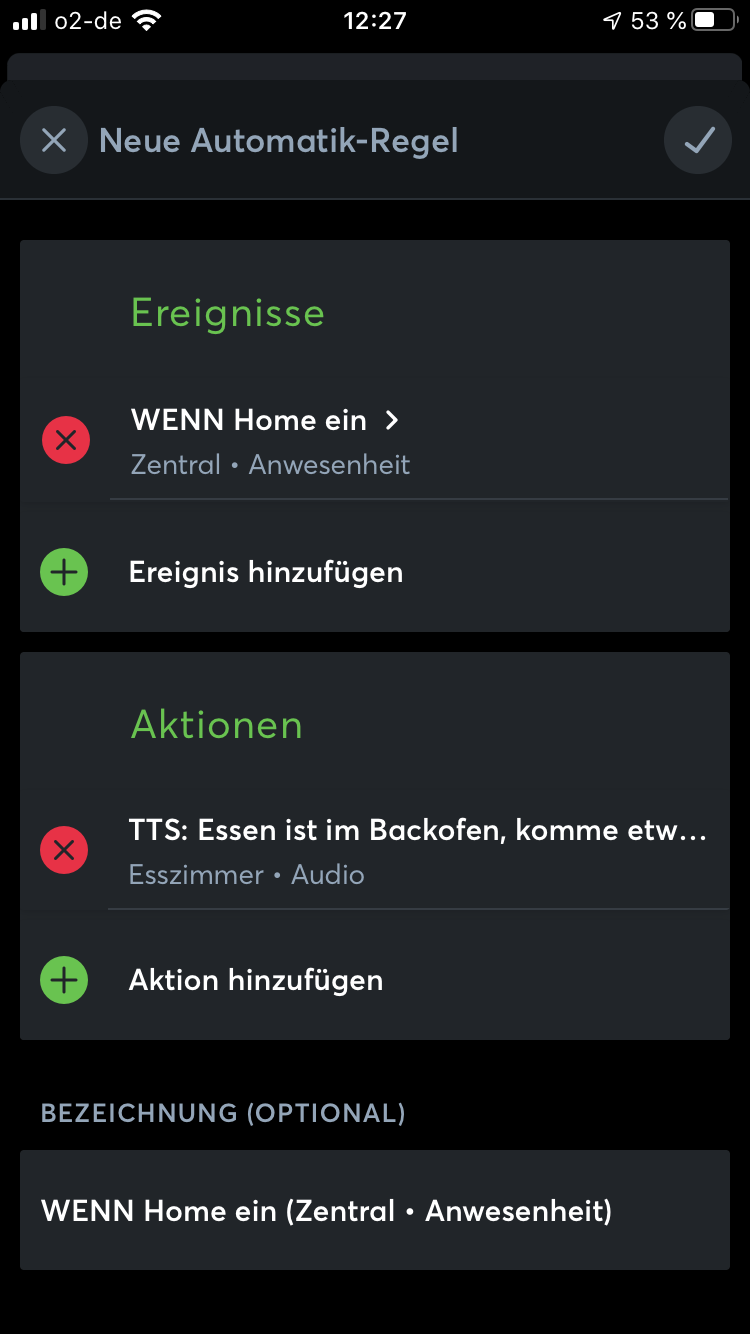Remove the WENN Home ein event
The height and width of the screenshot is (1334, 750).
tap(66, 441)
